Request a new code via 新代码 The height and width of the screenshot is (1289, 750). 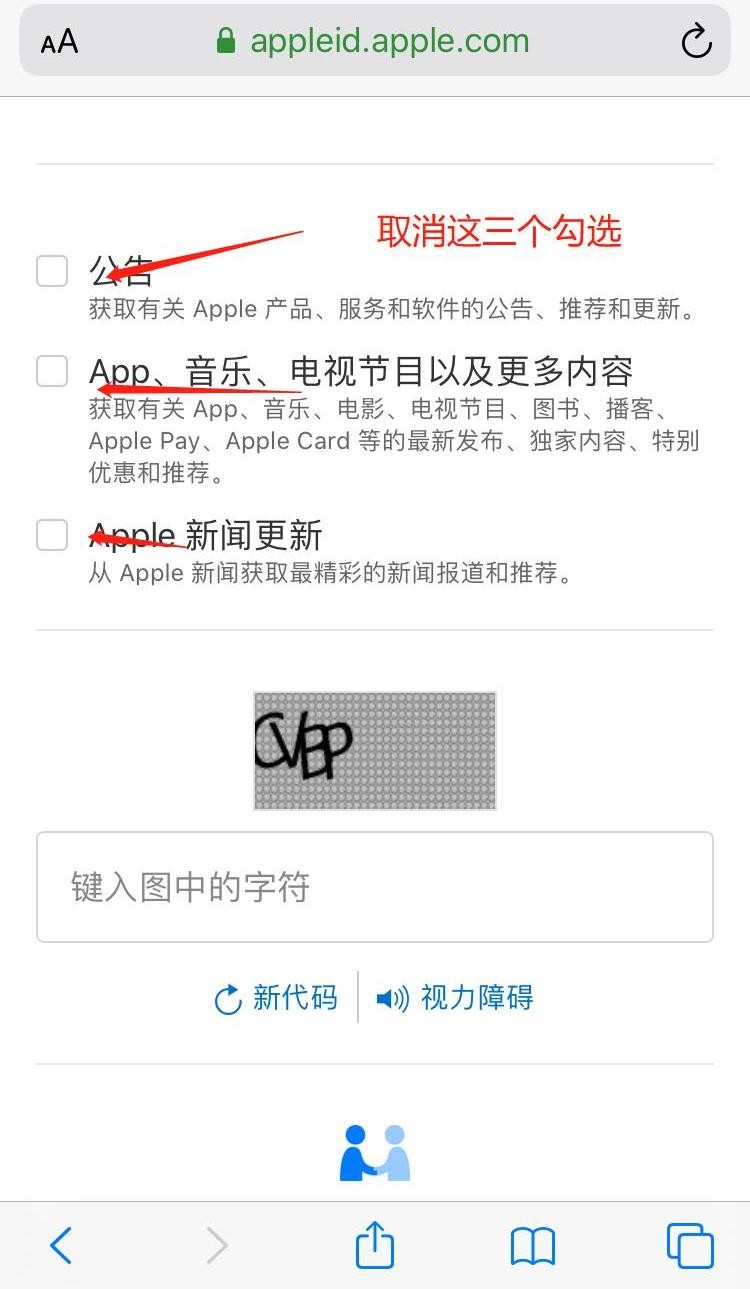(x=277, y=998)
